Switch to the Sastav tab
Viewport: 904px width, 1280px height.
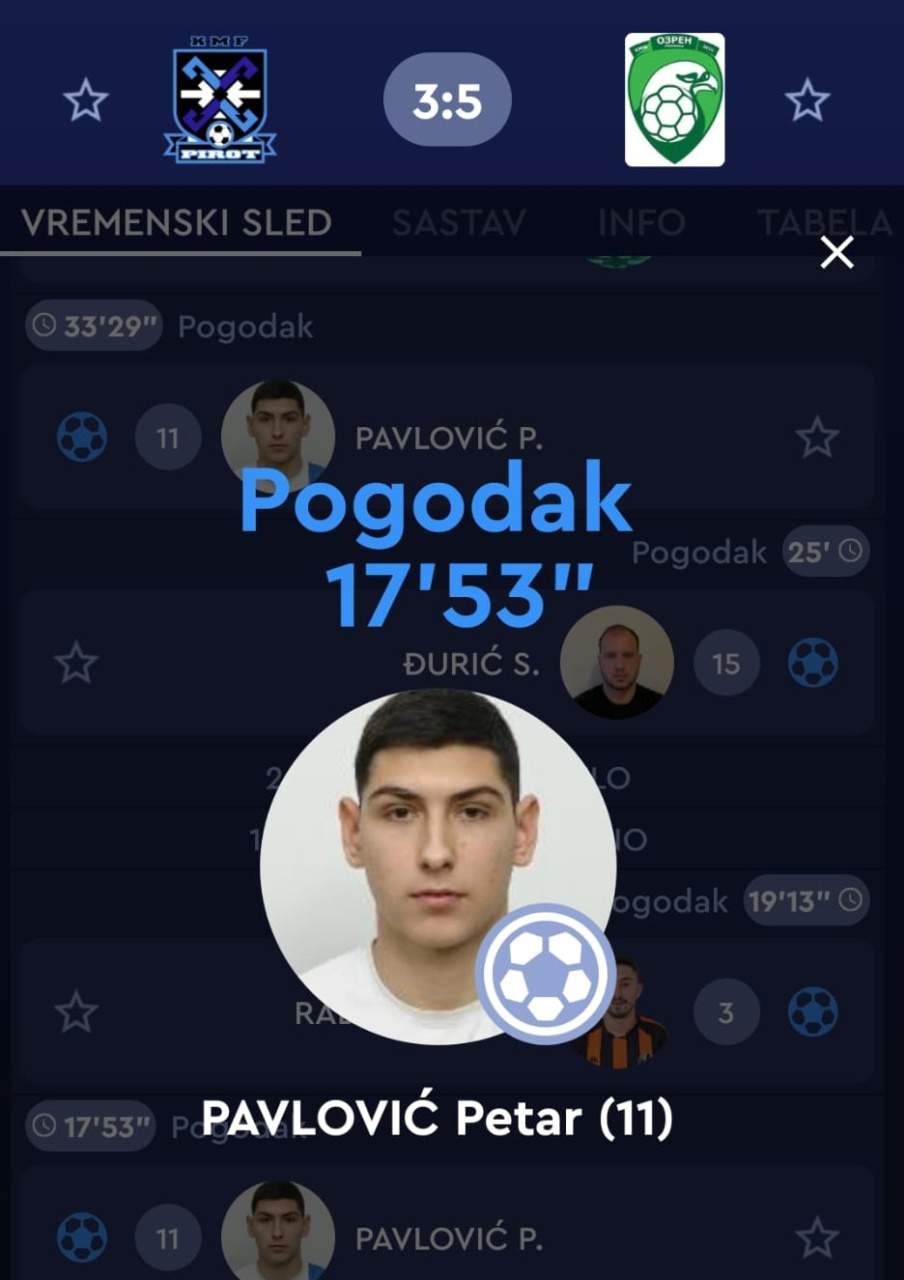point(459,222)
